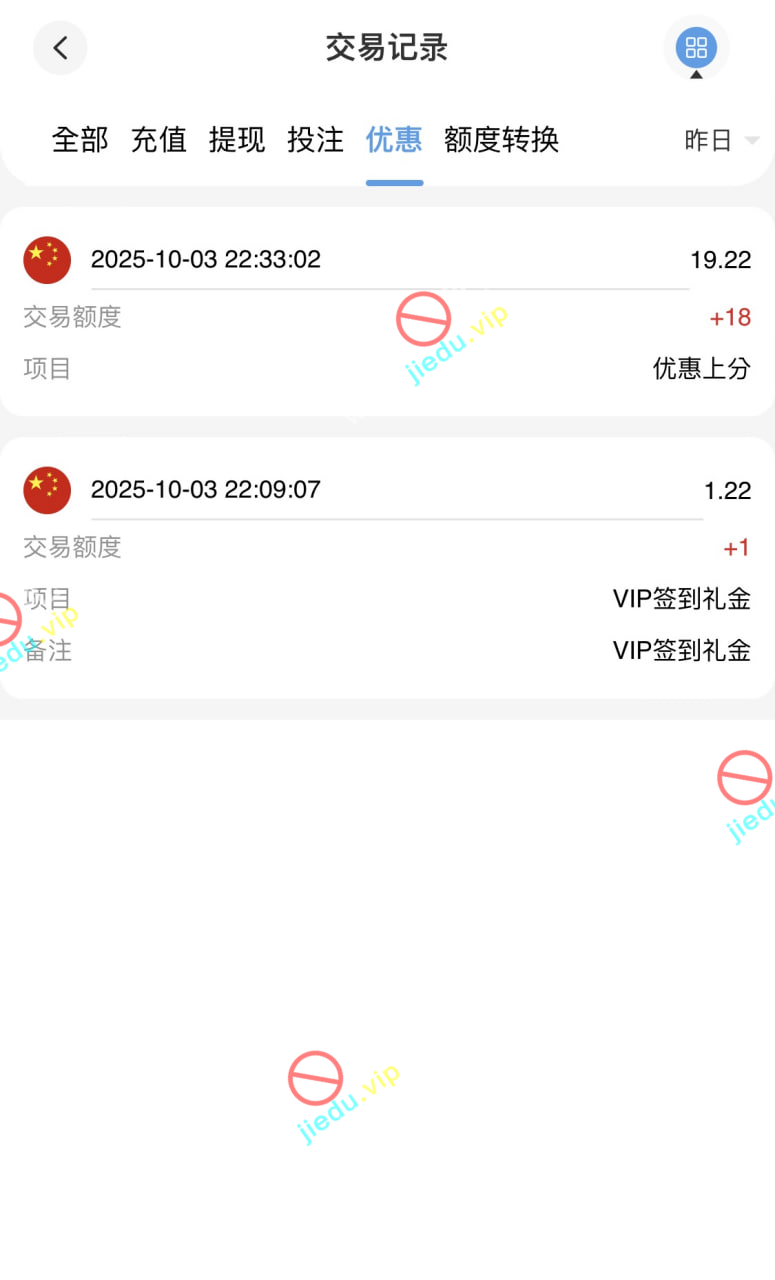Open the grid menu icon
Screen dimensions: 775x1280
tap(696, 48)
